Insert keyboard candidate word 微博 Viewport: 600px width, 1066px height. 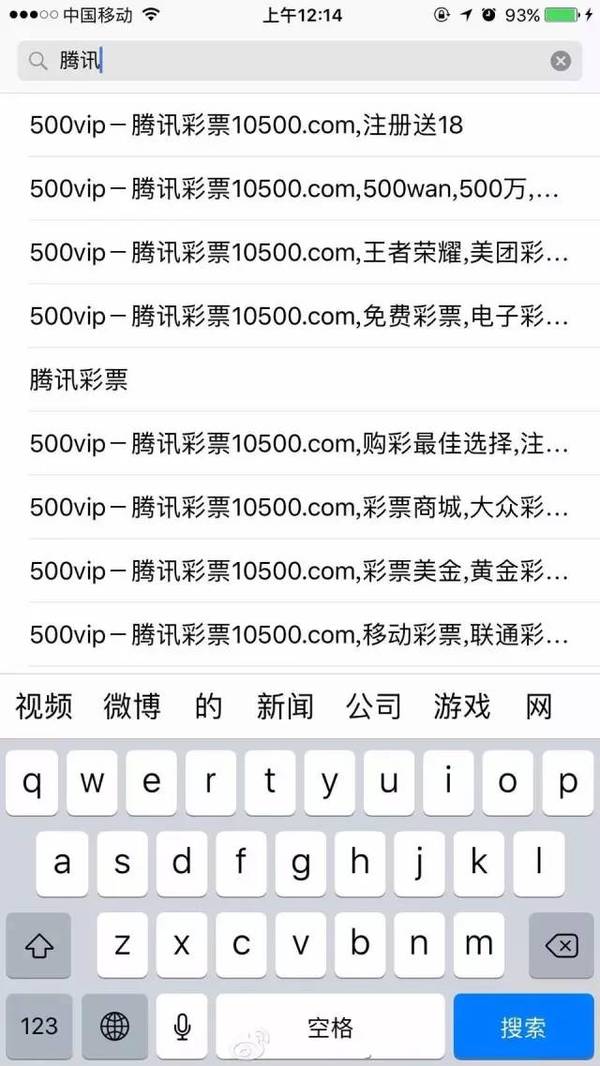(x=132, y=706)
